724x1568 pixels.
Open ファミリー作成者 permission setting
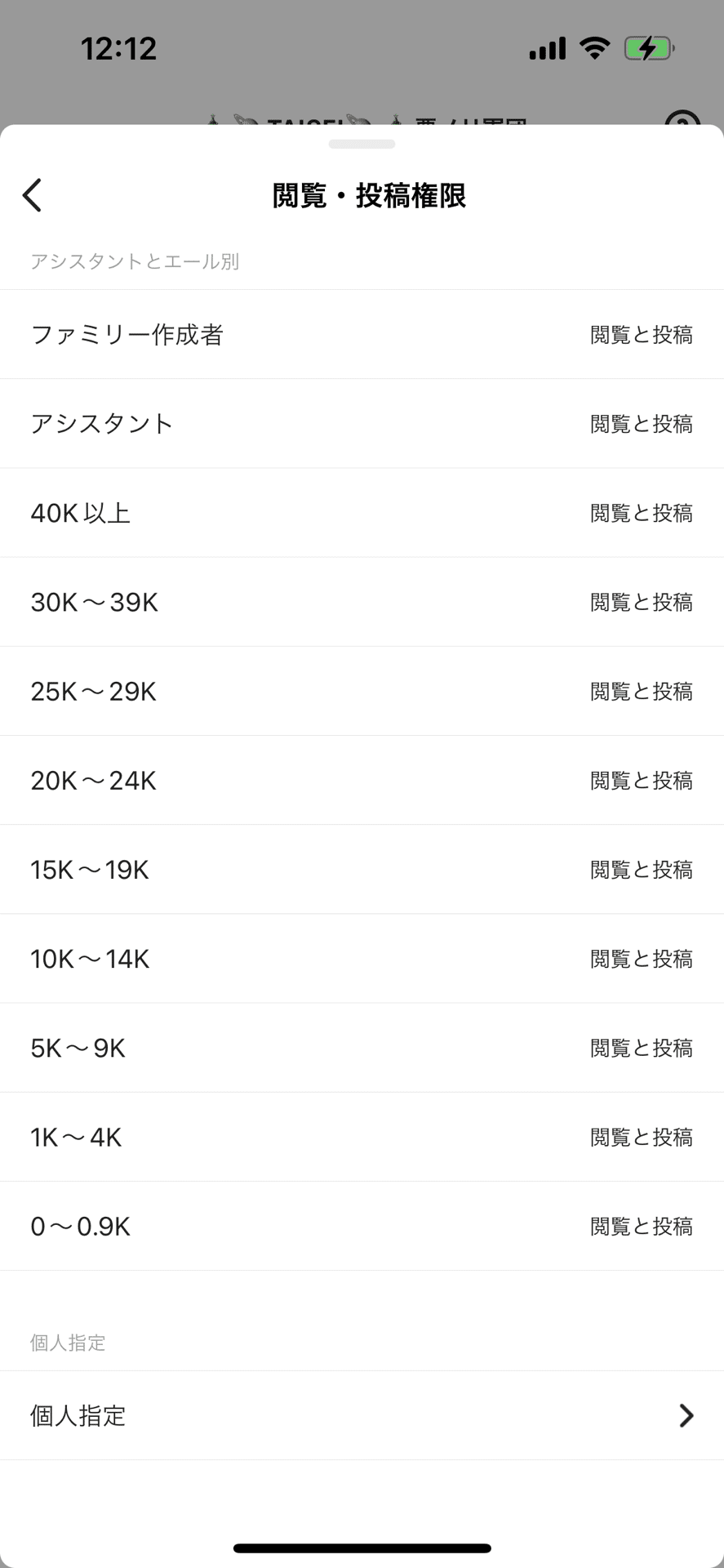point(362,334)
